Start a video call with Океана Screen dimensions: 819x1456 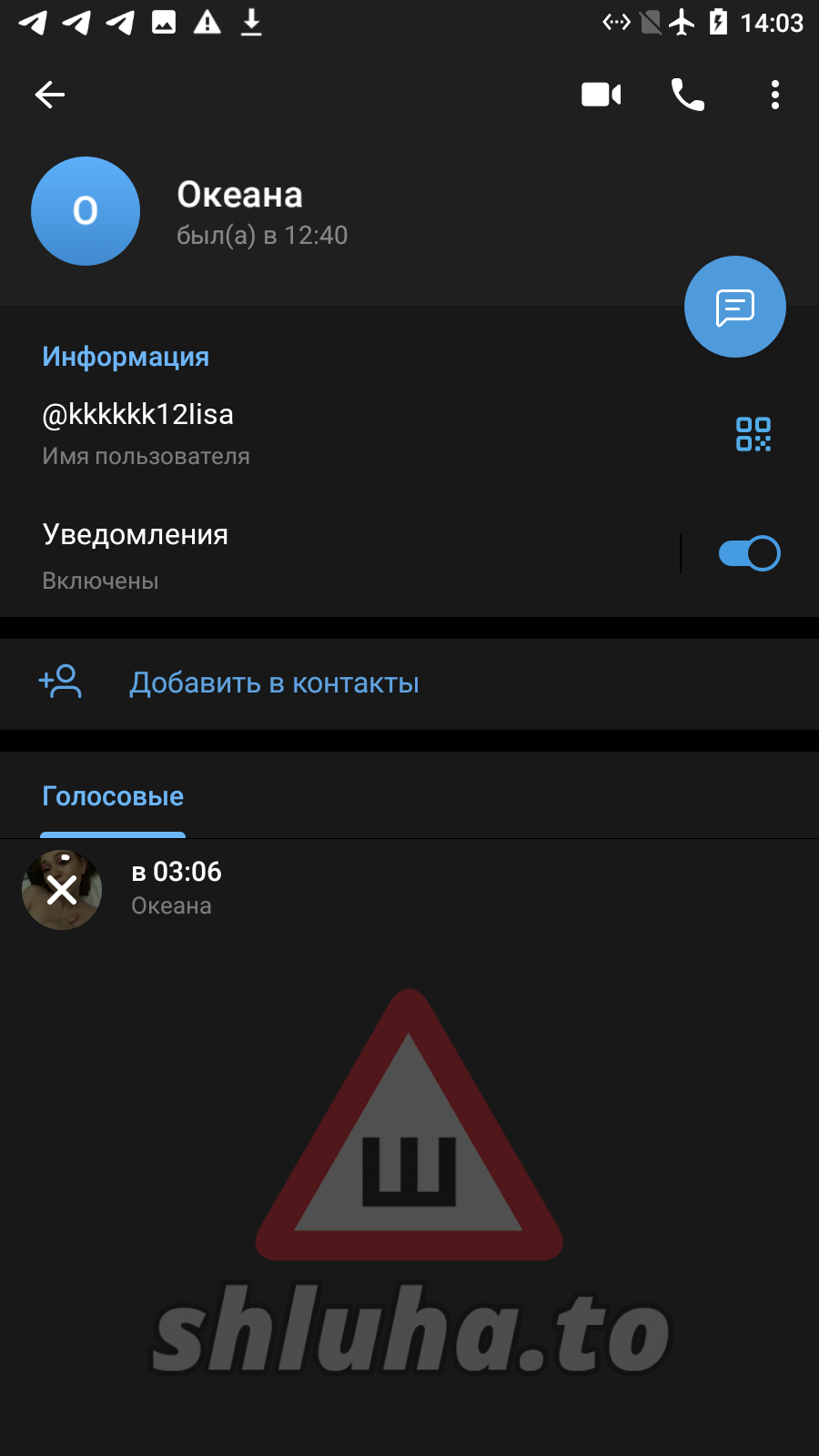(x=601, y=95)
